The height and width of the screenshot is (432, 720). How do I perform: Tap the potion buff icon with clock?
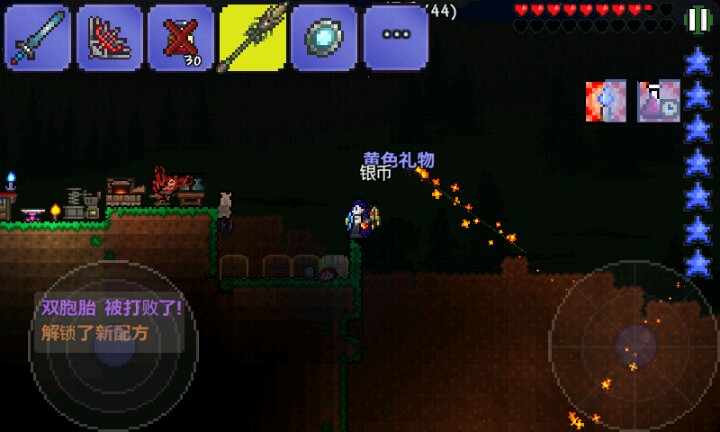[659, 101]
